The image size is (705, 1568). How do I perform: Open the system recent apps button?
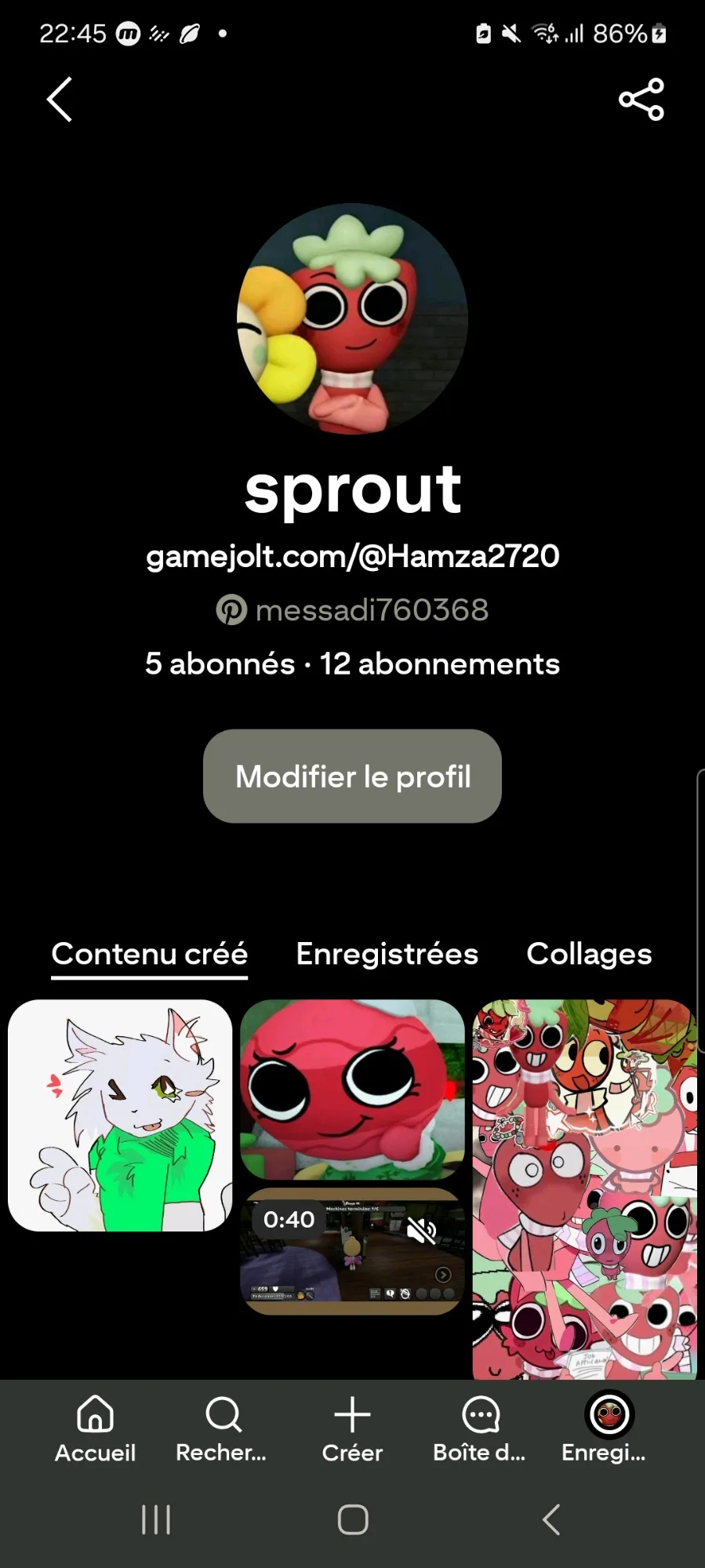point(155,1519)
